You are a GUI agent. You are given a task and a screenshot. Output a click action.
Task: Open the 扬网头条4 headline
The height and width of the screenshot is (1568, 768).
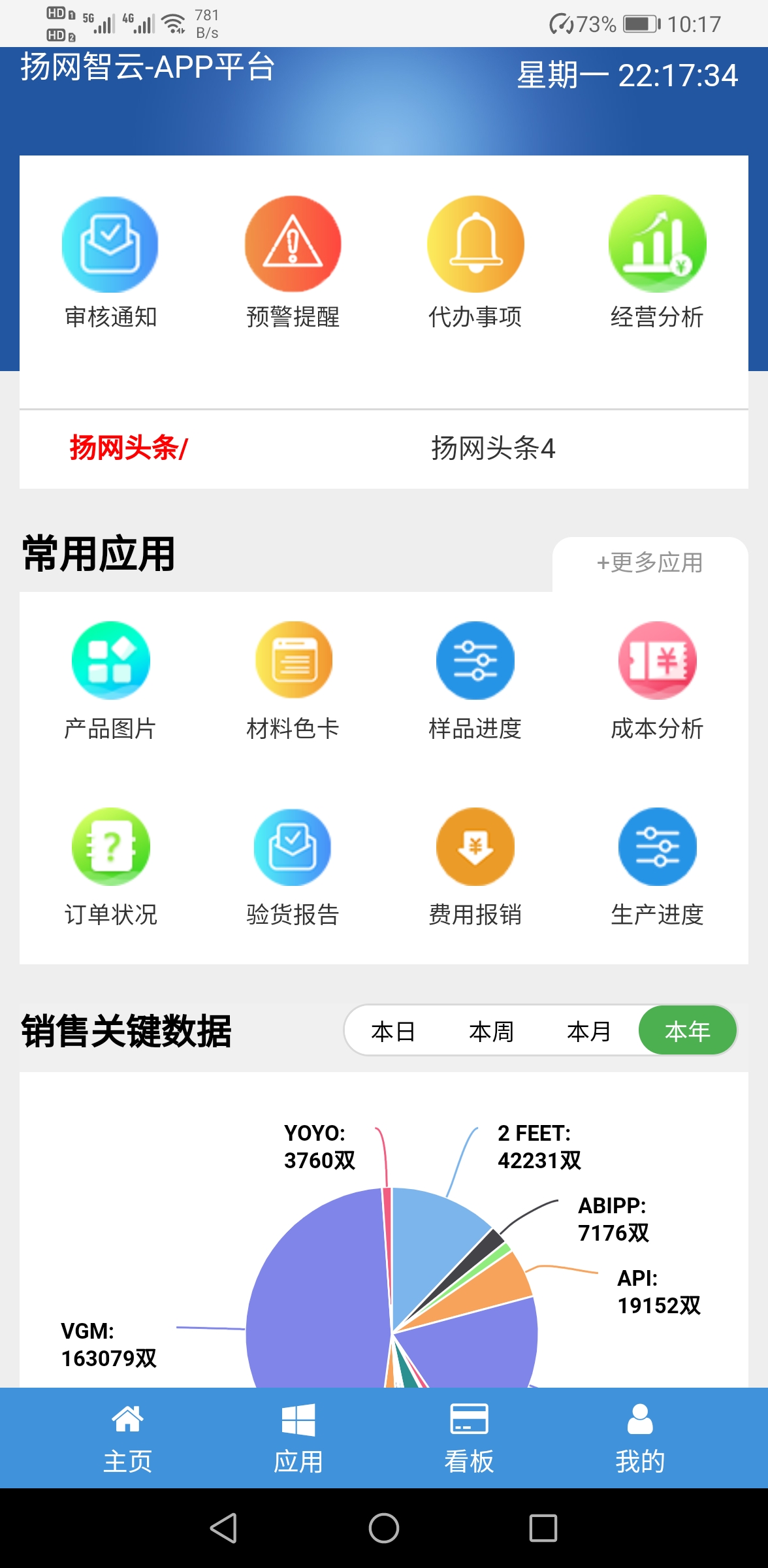[493, 448]
